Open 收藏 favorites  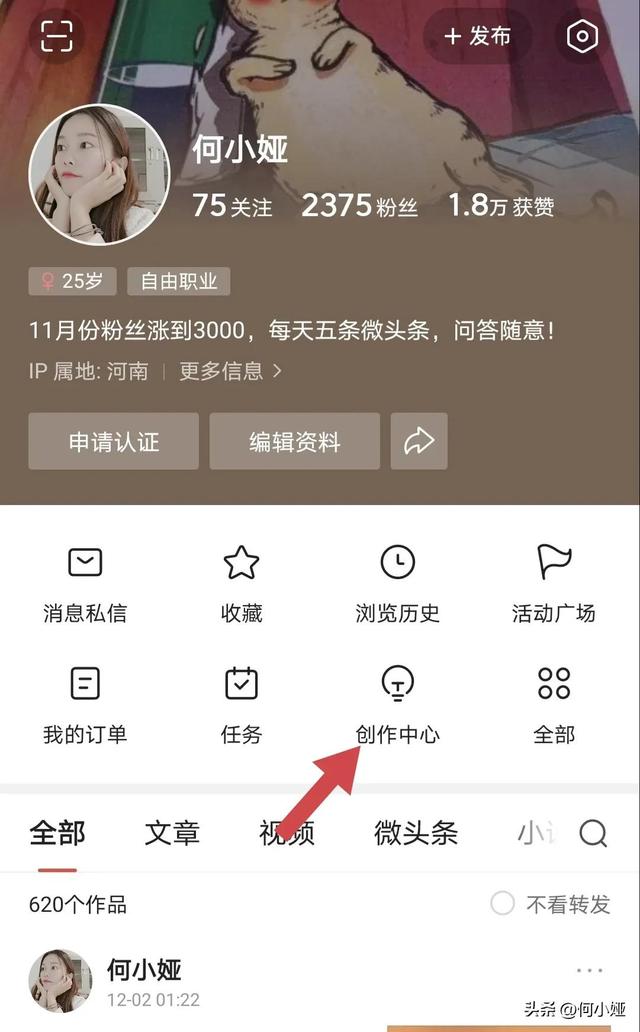coord(241,583)
